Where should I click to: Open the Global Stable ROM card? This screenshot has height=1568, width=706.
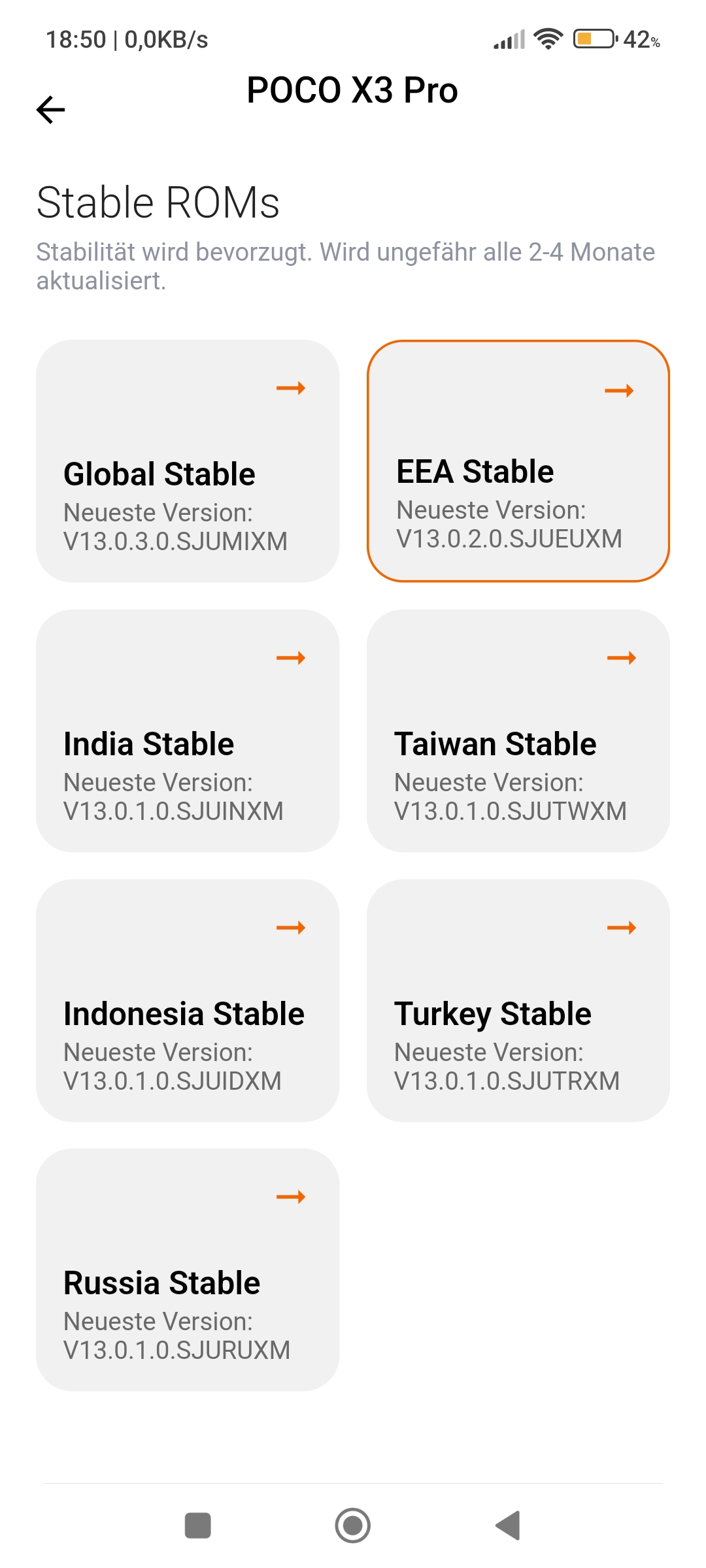pos(188,461)
